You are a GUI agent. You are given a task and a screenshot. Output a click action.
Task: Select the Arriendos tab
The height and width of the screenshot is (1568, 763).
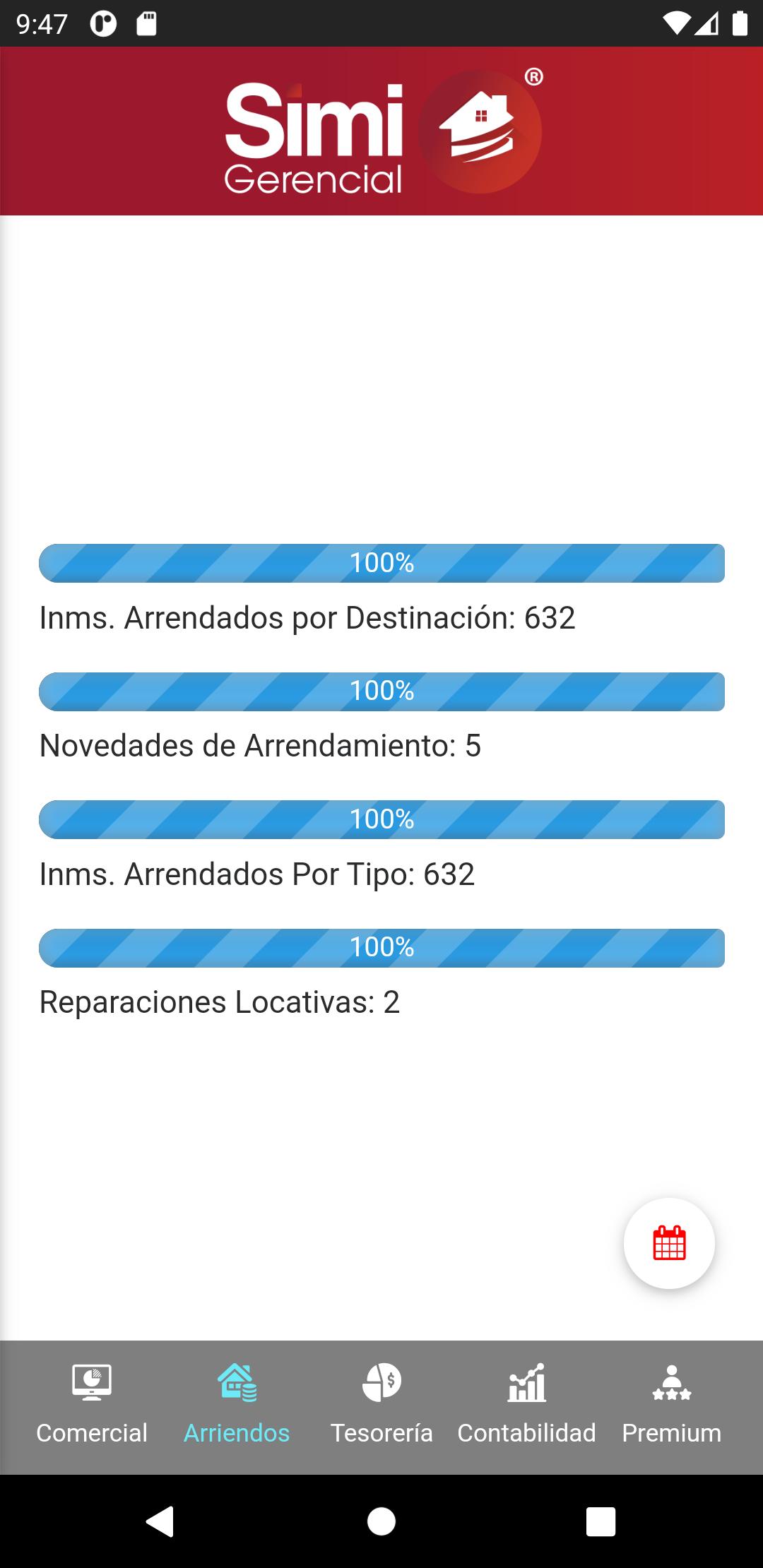coord(237,1406)
